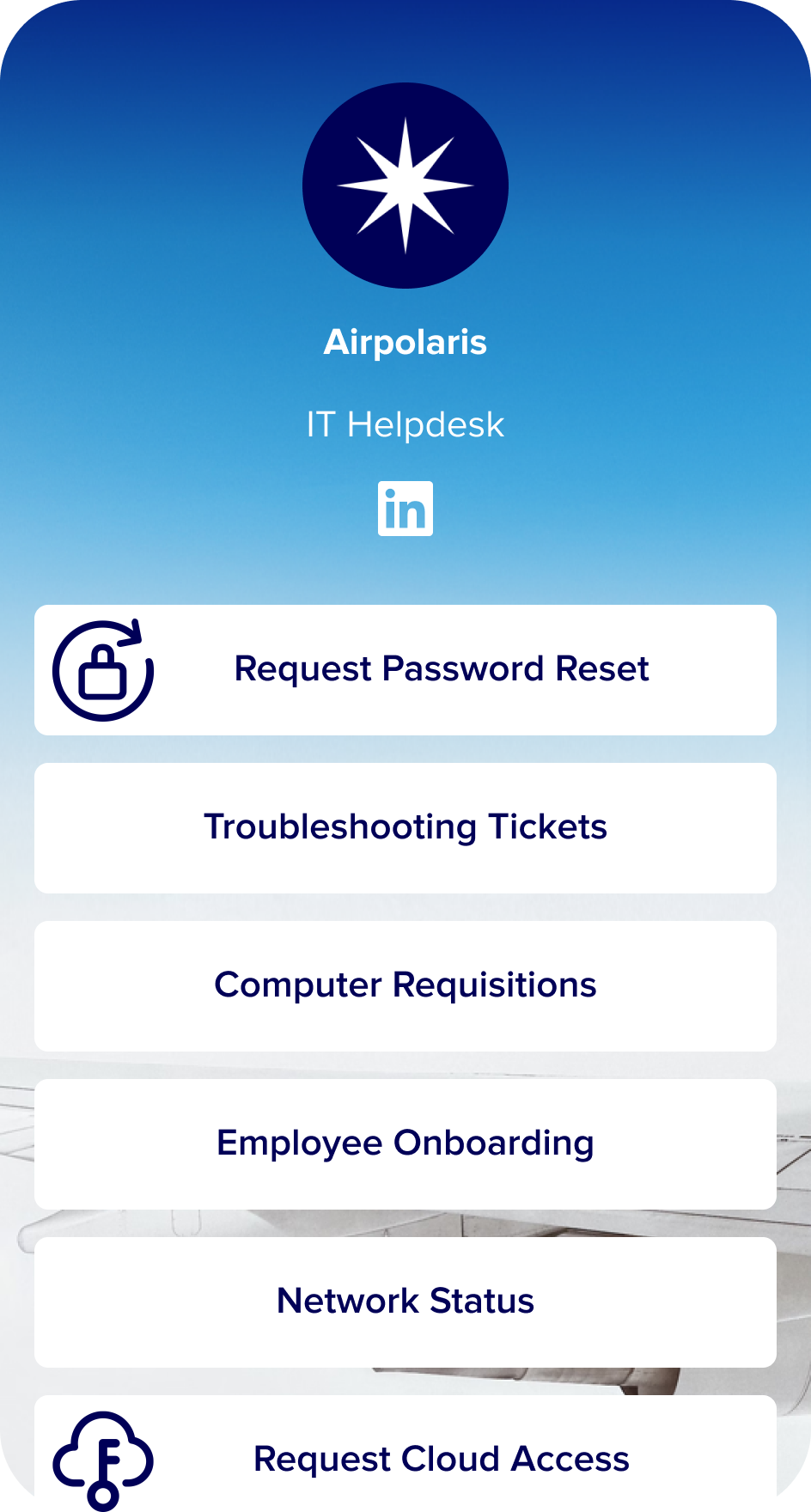Open the LinkedIn icon link
The image size is (811, 1512).
pos(405,509)
